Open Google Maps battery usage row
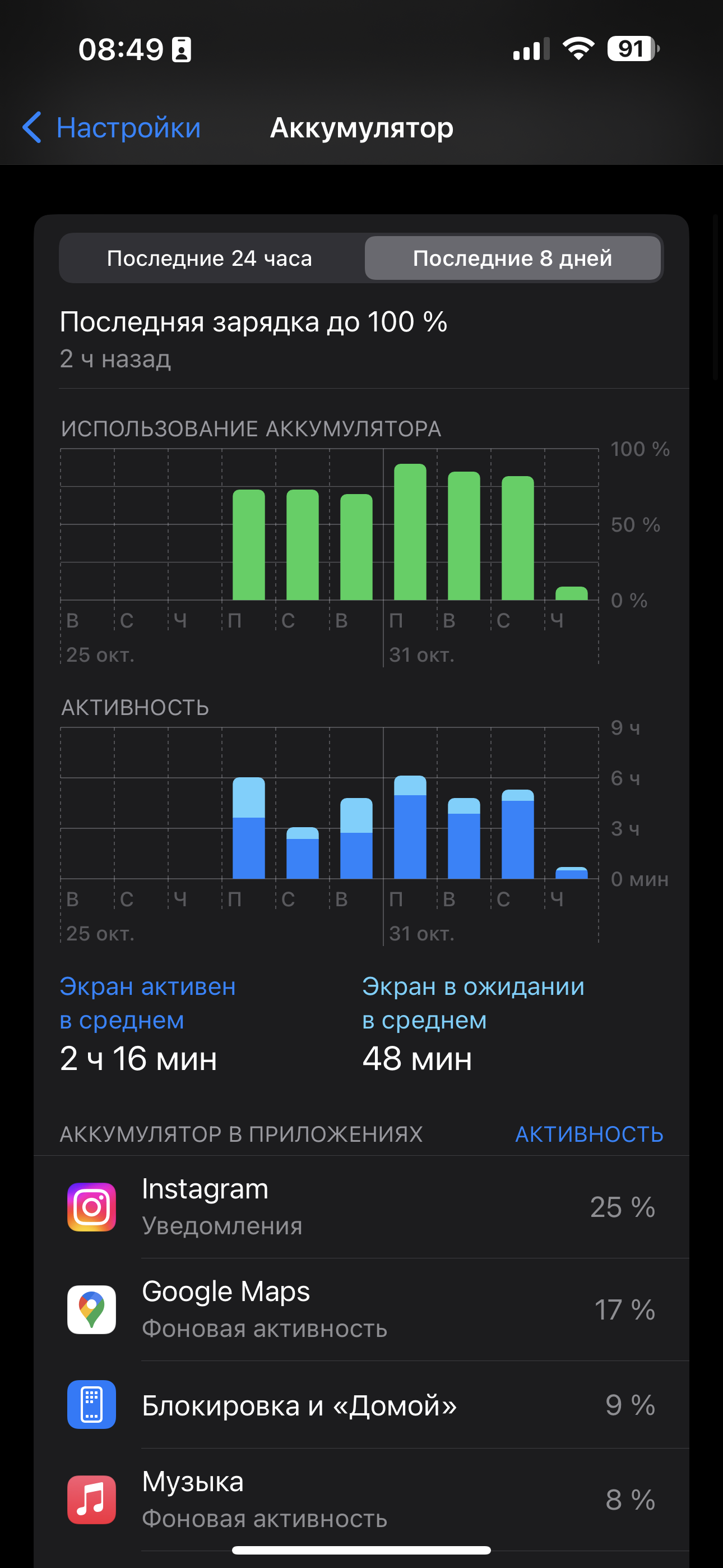The image size is (723, 1568). (x=361, y=1309)
